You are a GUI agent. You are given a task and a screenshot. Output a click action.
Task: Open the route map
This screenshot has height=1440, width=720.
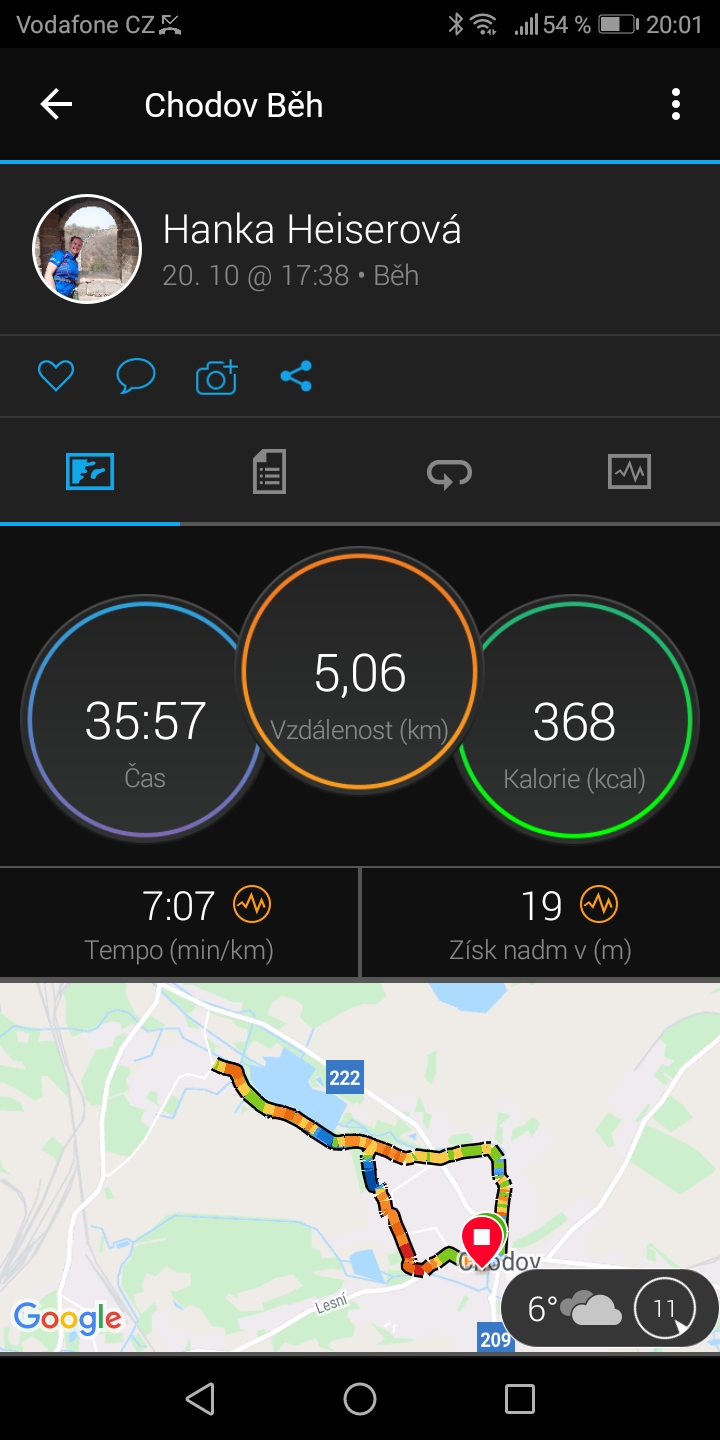(x=360, y=1167)
